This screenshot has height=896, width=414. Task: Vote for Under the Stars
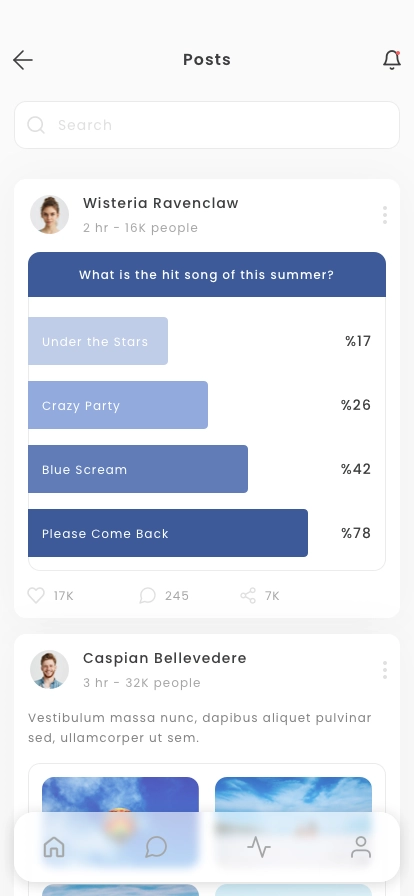pos(98,341)
